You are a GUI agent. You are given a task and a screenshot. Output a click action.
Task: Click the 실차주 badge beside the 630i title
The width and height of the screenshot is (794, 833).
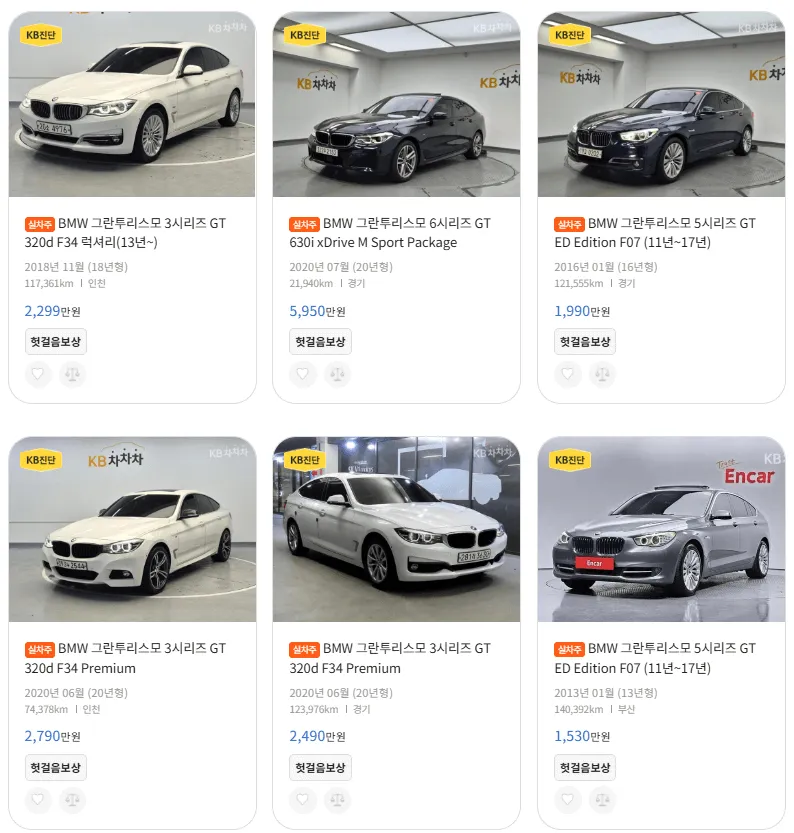303,224
